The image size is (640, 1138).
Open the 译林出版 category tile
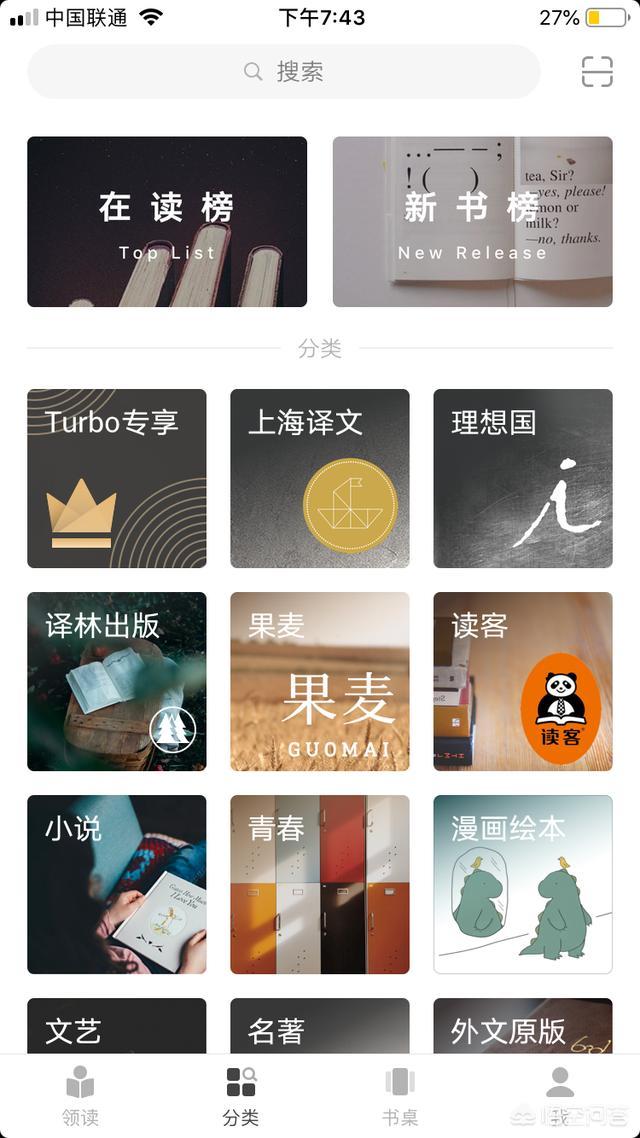pyautogui.click(x=117, y=681)
